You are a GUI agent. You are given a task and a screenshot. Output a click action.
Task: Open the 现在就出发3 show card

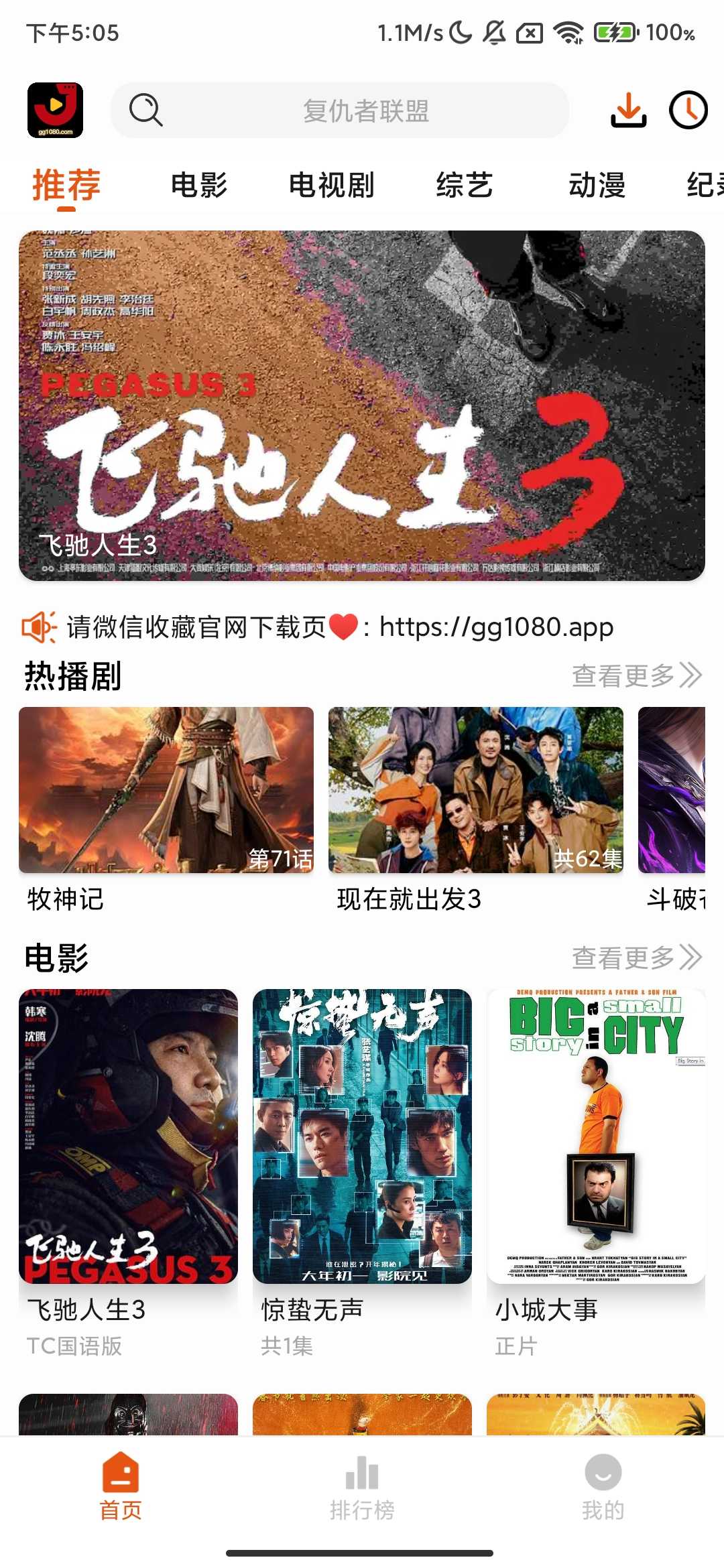point(476,791)
